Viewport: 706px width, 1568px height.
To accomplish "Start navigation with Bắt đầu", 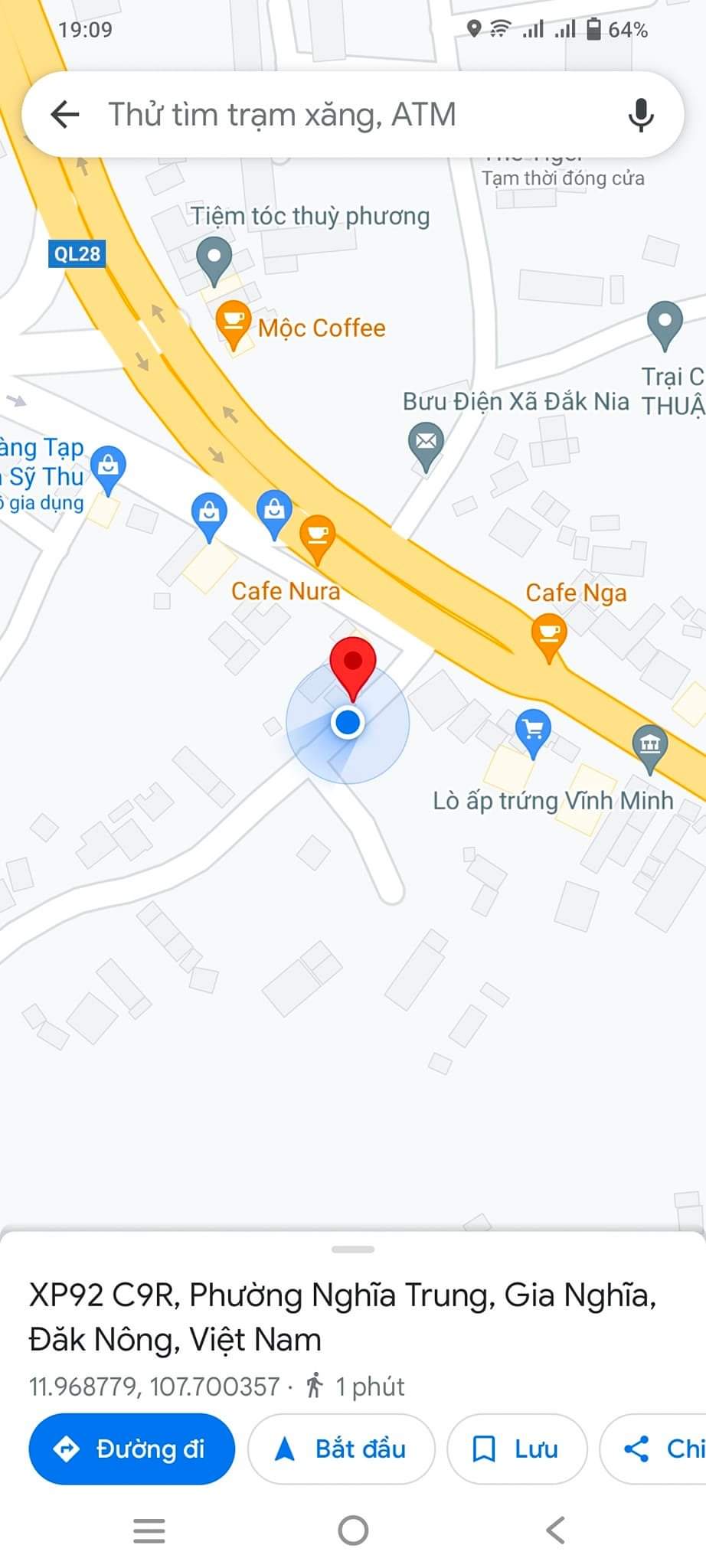I will tap(342, 1449).
